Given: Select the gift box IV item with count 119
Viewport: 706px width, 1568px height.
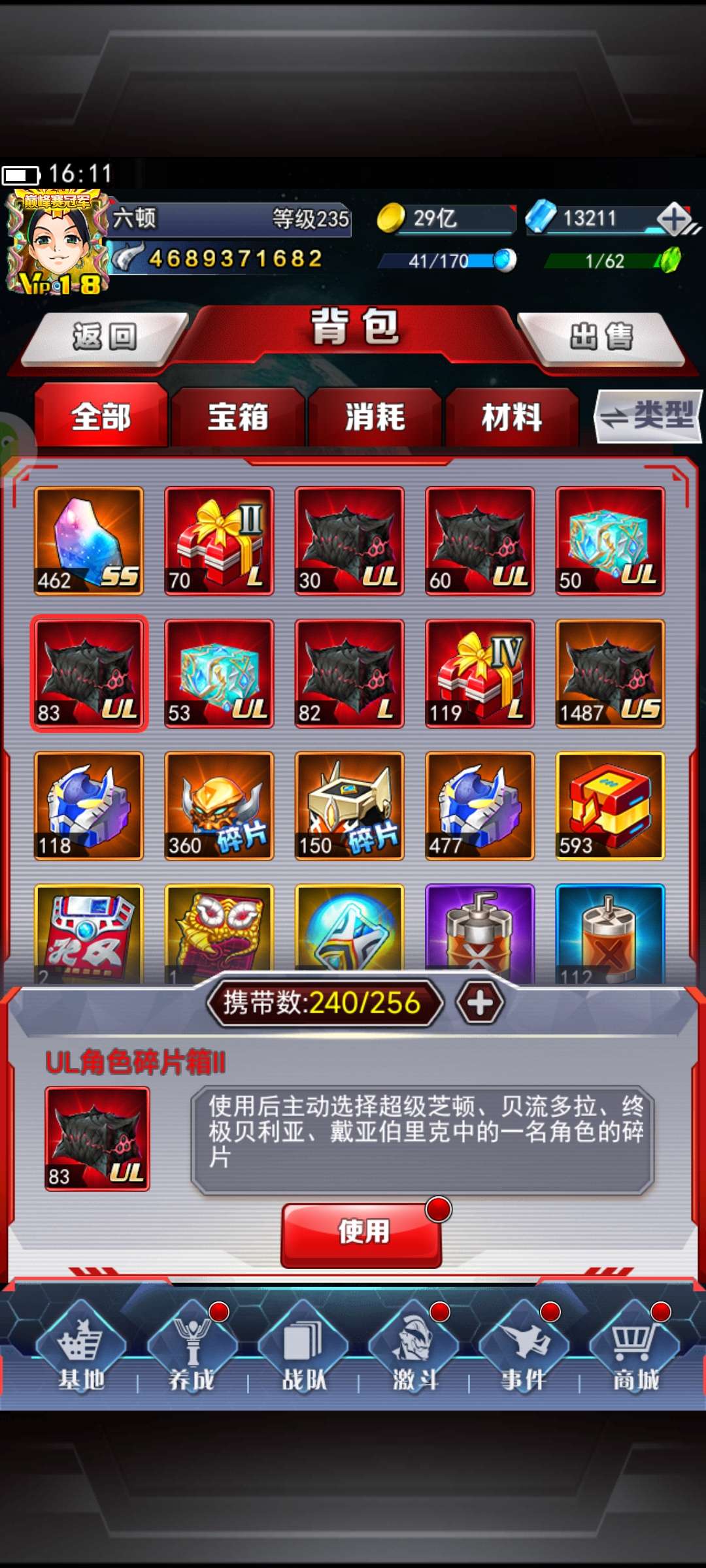Looking at the screenshot, I should (480, 674).
